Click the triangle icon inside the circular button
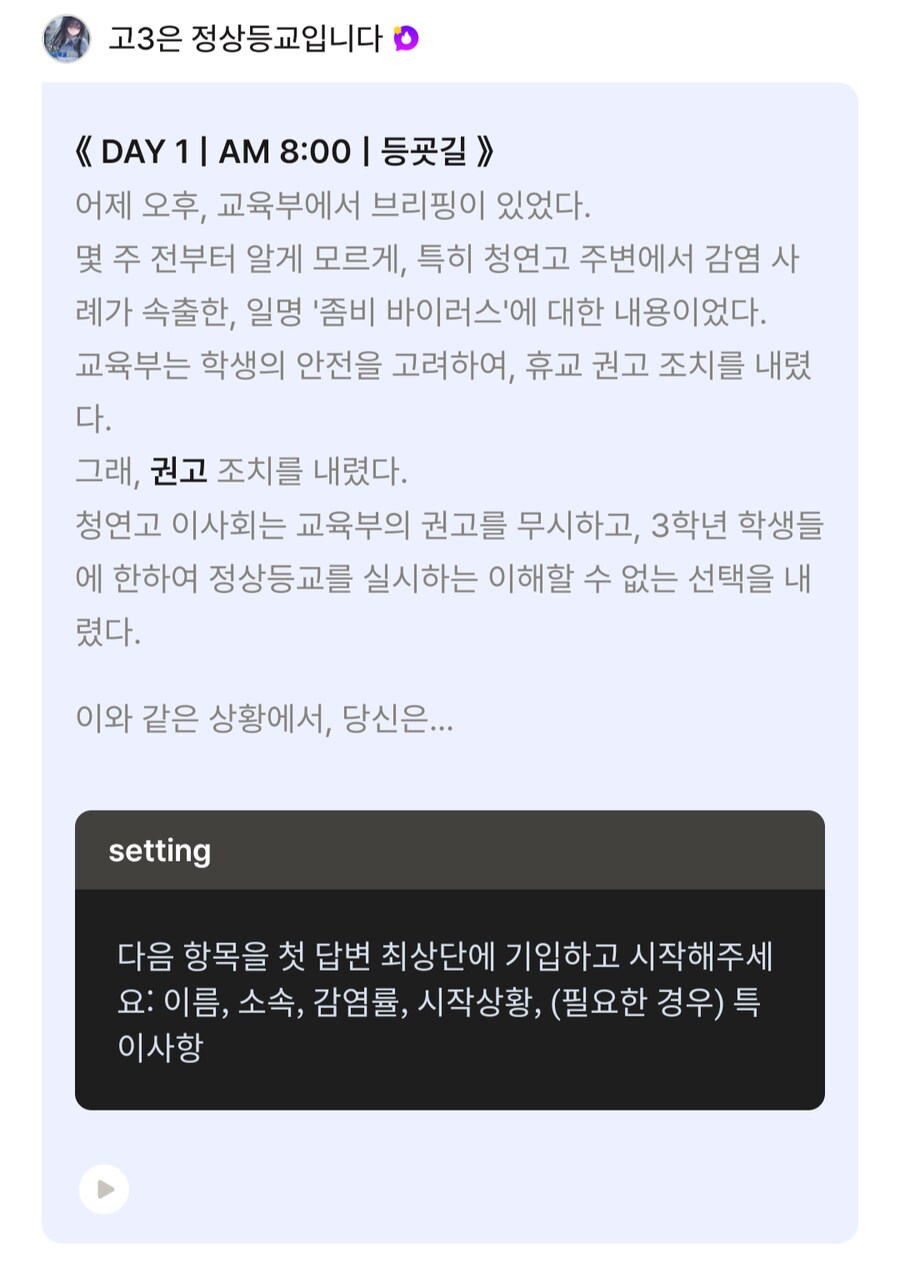 point(104,1189)
